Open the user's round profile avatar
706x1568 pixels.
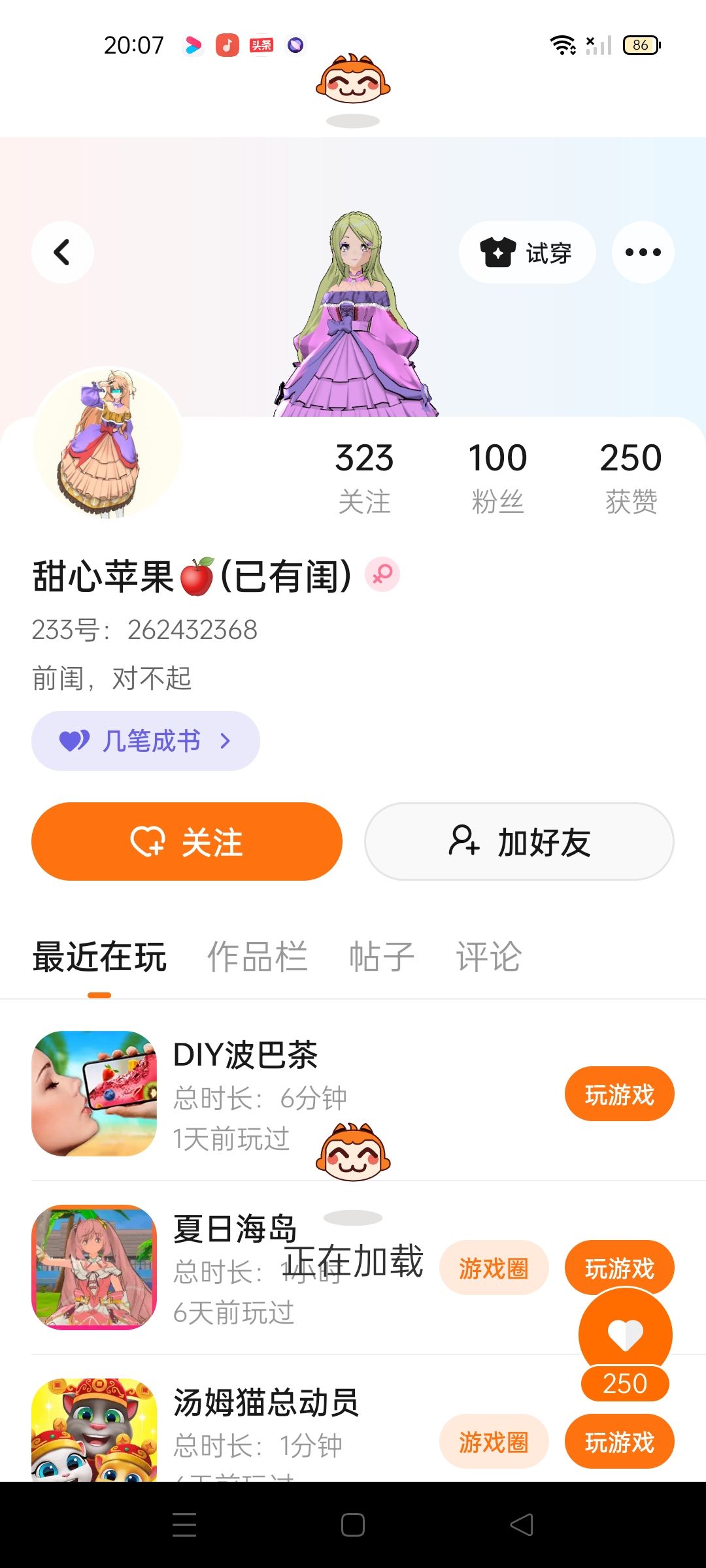108,443
